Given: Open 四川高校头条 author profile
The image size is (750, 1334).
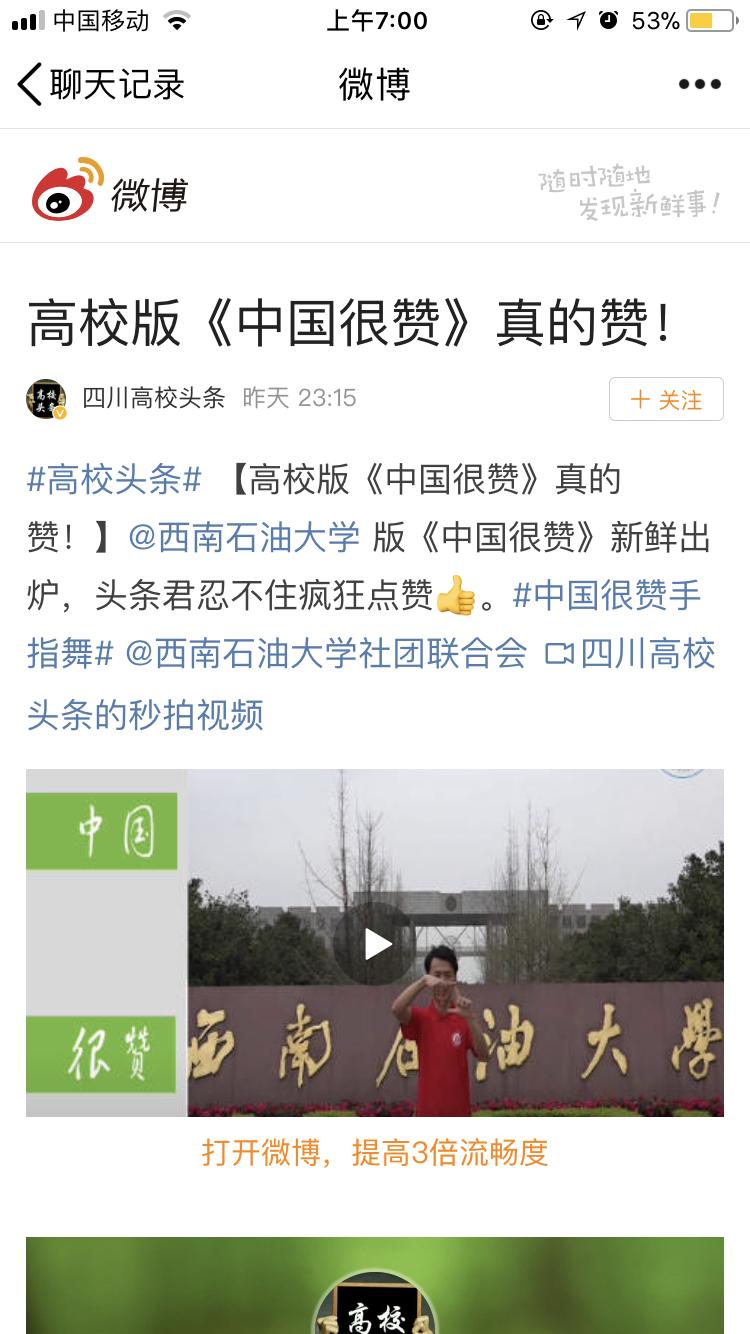Looking at the screenshot, I should point(154,398).
